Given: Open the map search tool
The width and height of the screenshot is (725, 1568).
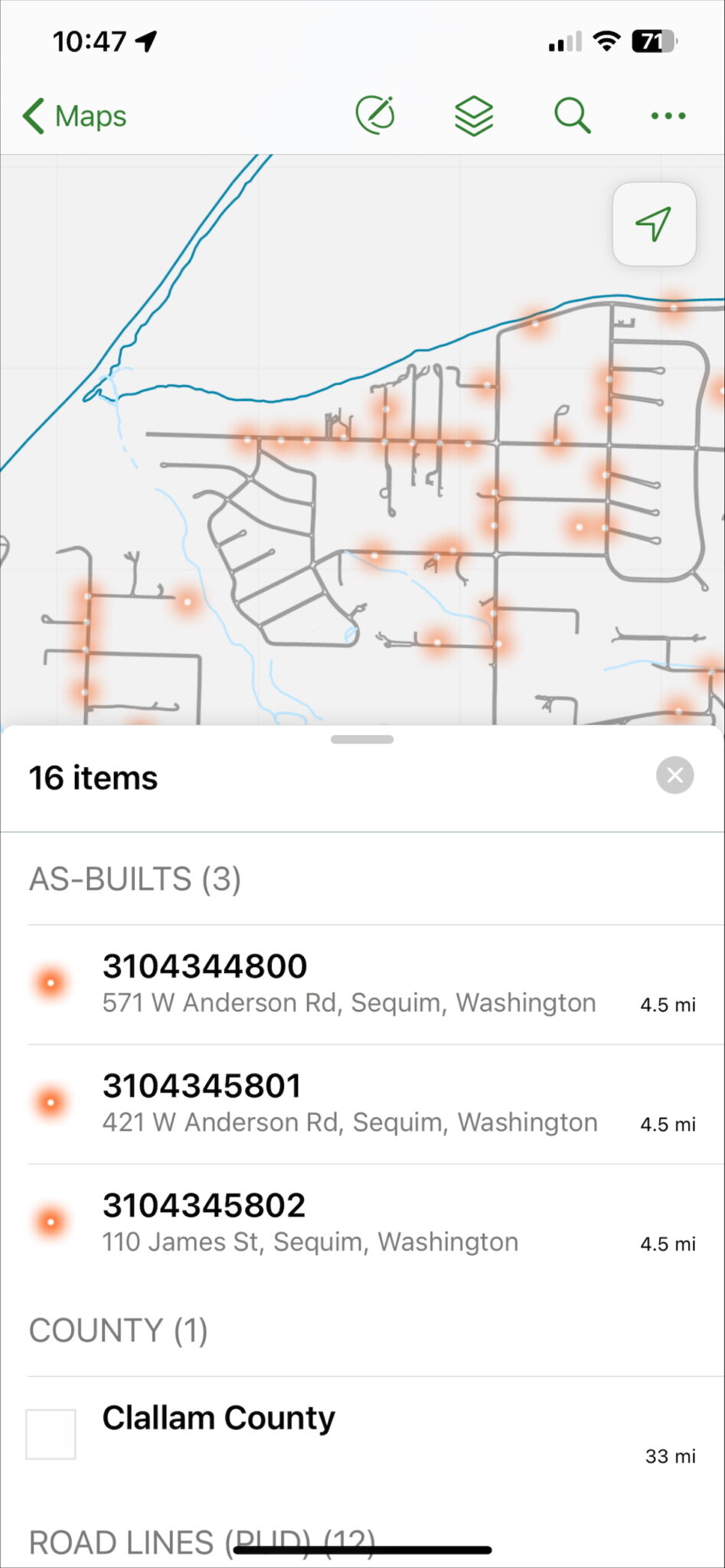Looking at the screenshot, I should [x=571, y=115].
